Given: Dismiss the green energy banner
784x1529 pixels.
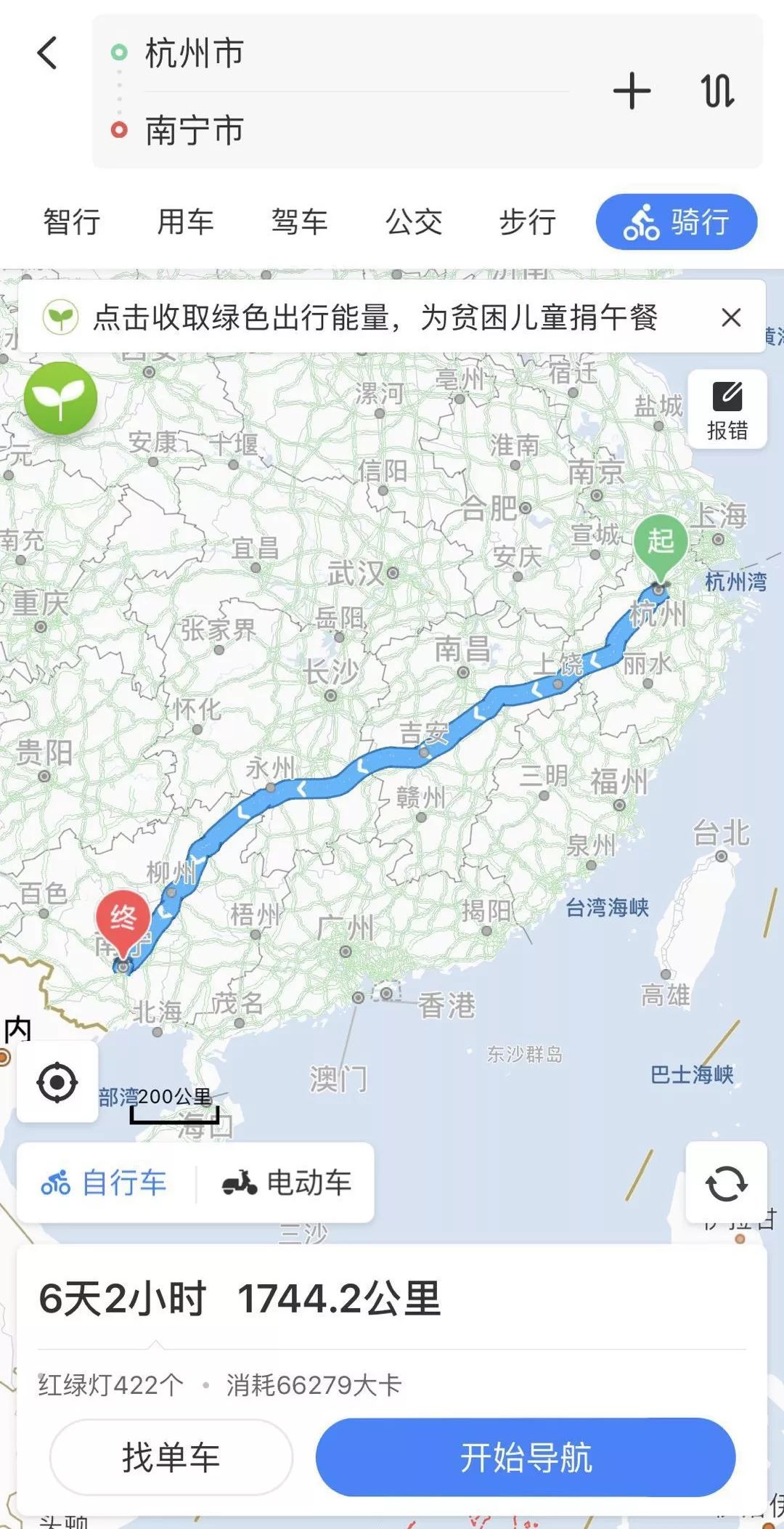Looking at the screenshot, I should pos(731,317).
